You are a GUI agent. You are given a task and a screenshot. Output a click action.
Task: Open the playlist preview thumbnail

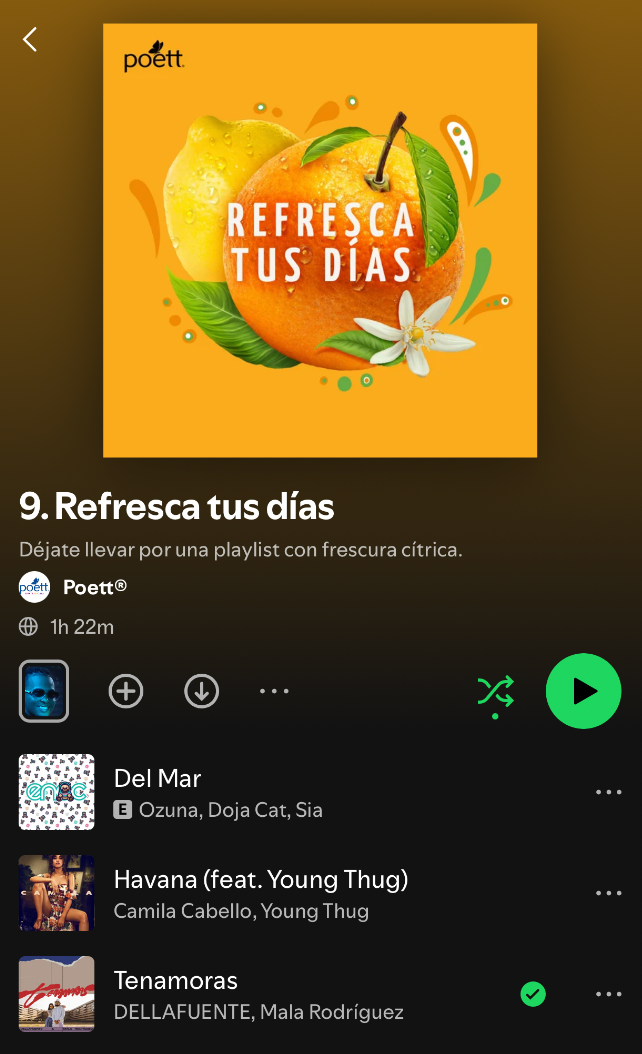(x=44, y=691)
